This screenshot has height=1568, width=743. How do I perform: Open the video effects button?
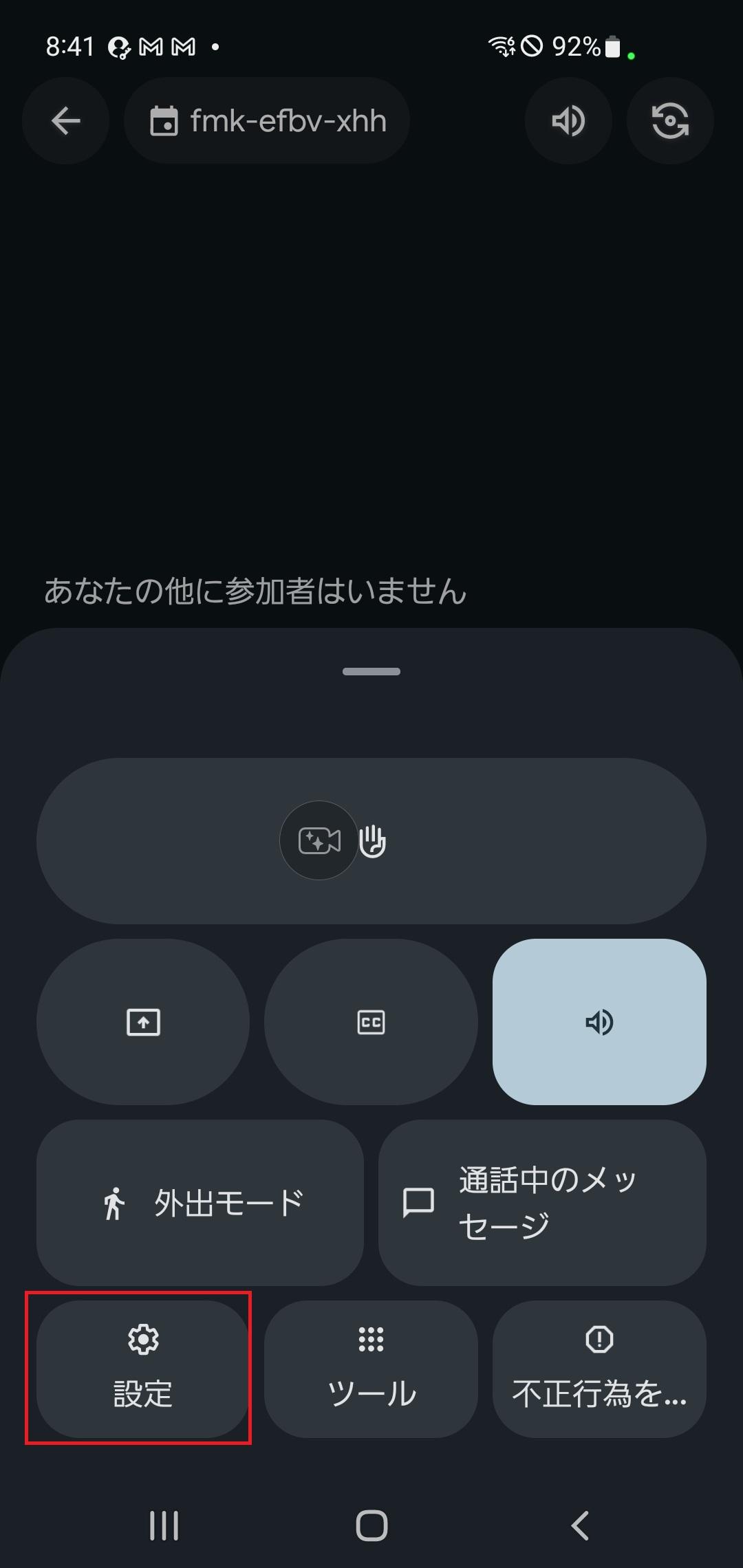coord(319,840)
